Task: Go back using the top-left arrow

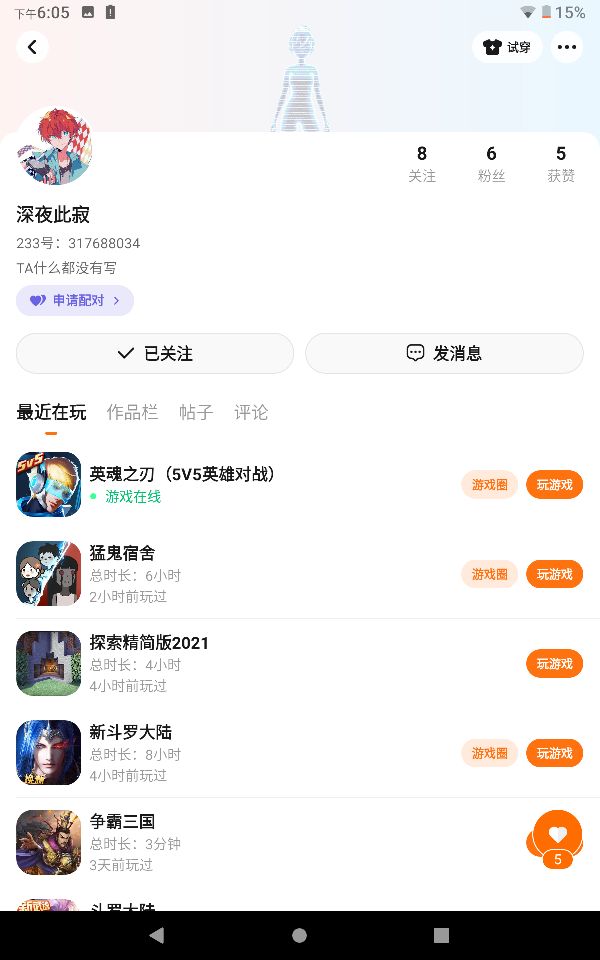Action: click(32, 47)
